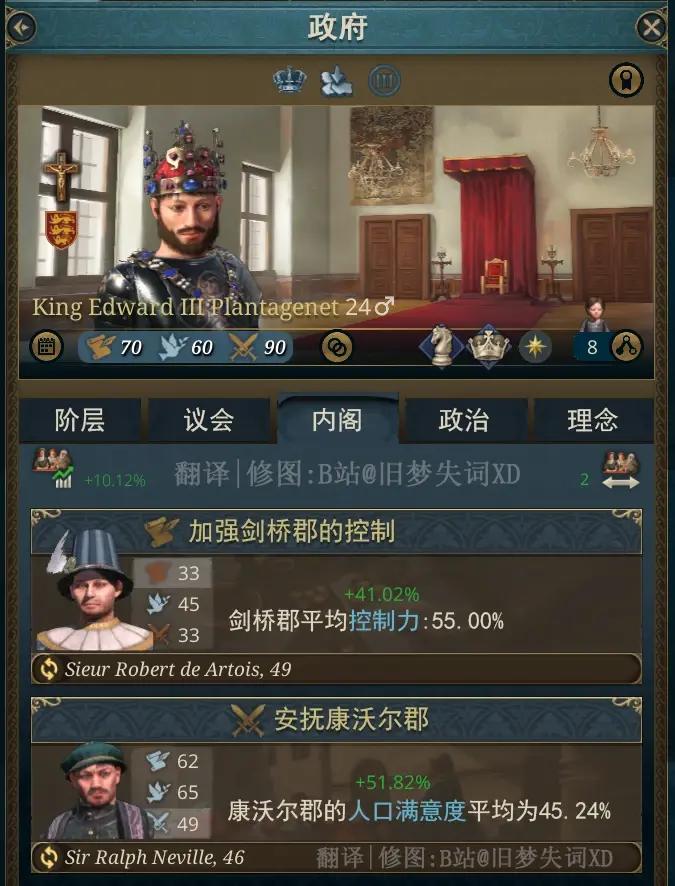Open the 理念 tab
This screenshot has width=675, height=886.
(x=593, y=420)
